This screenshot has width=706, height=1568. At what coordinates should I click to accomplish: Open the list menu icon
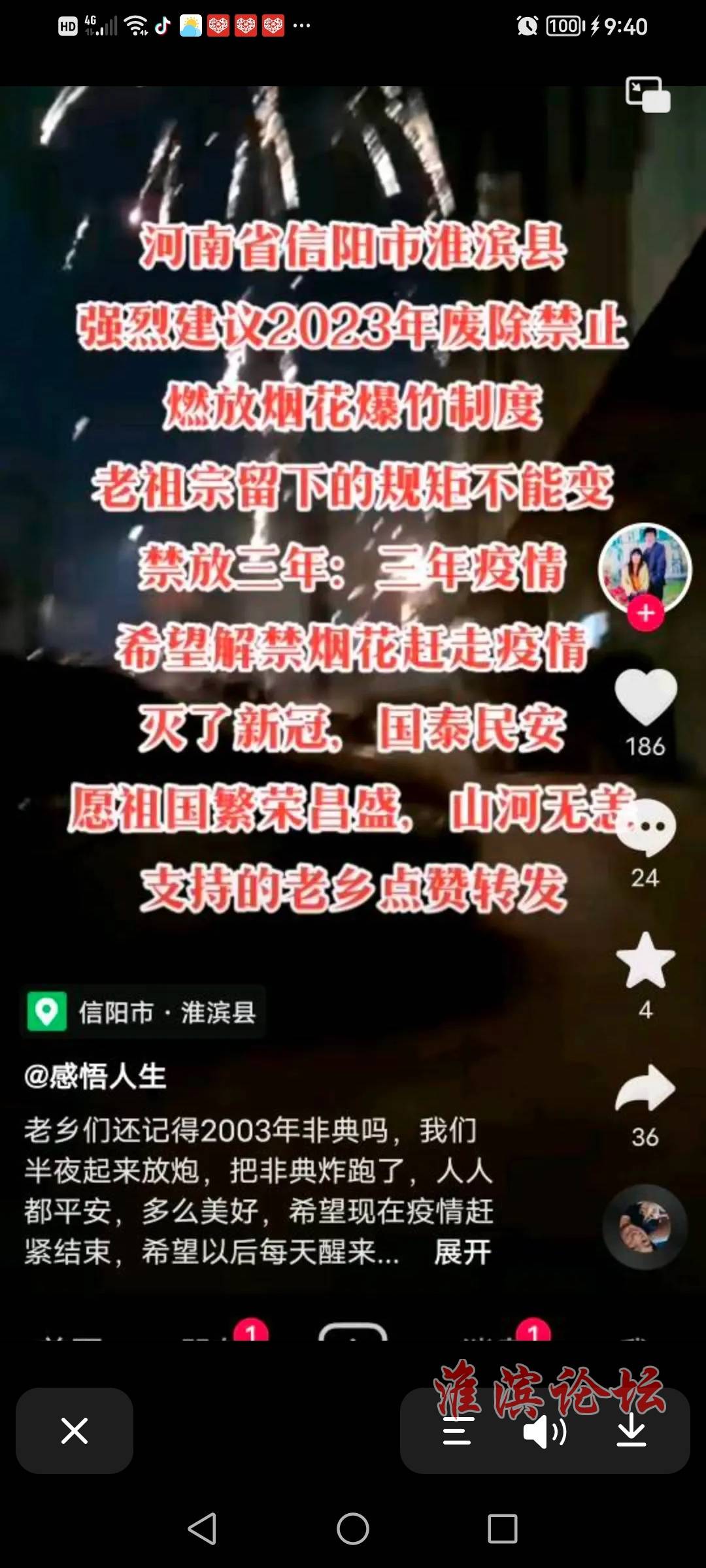tap(457, 1431)
